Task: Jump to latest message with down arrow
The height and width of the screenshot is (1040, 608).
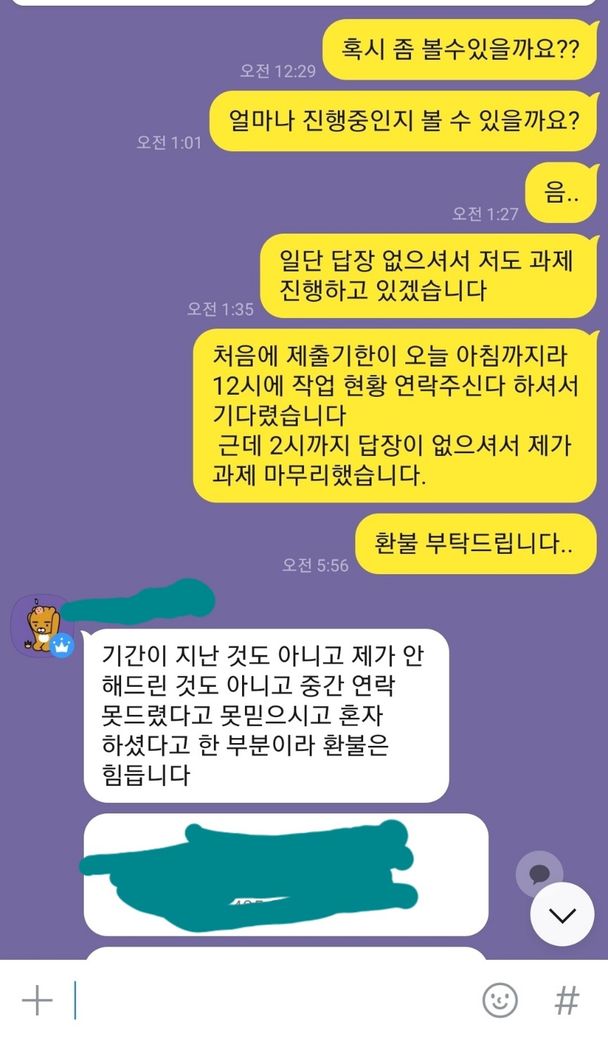Action: (562, 915)
